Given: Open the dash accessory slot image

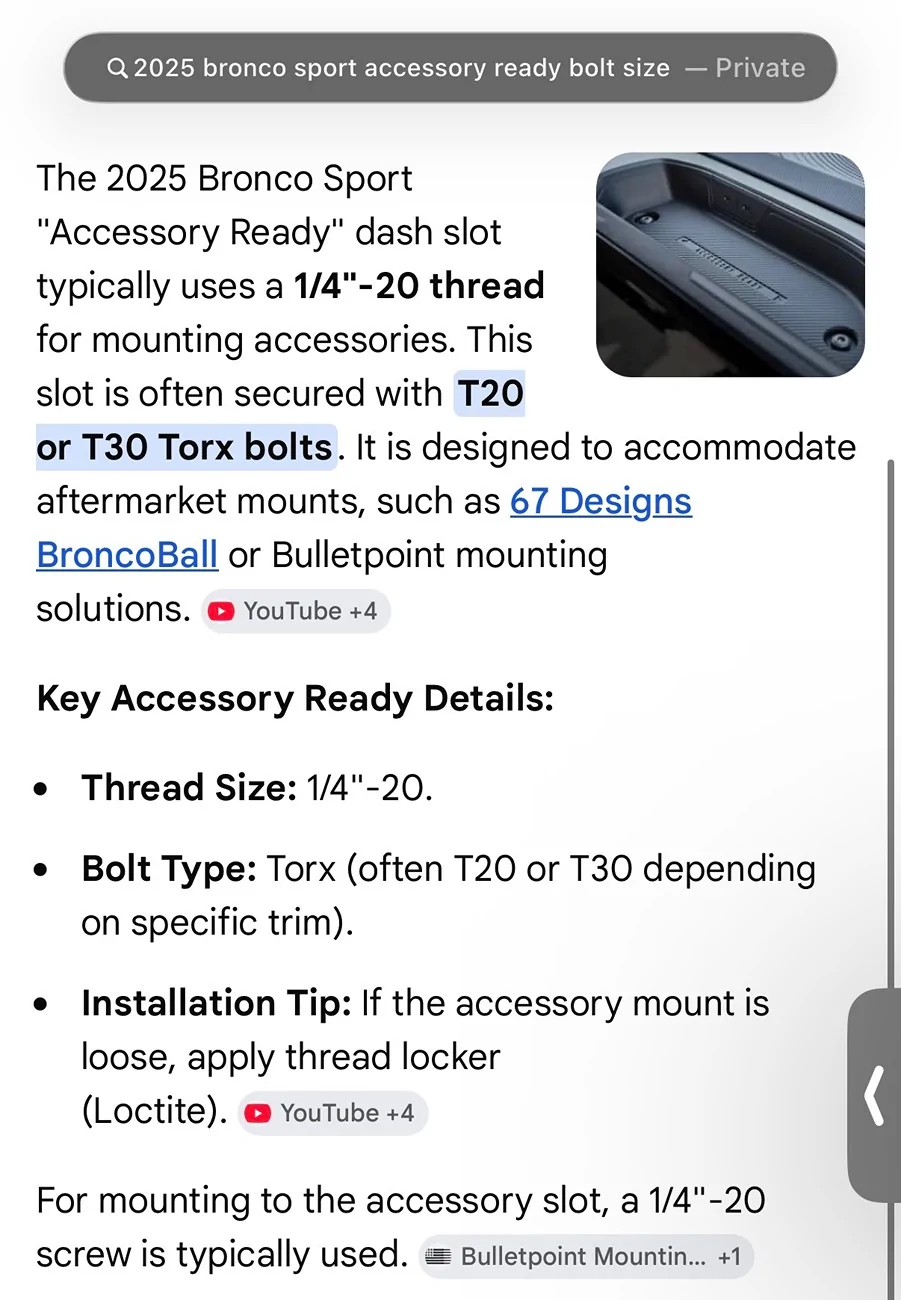Looking at the screenshot, I should pyautogui.click(x=730, y=264).
